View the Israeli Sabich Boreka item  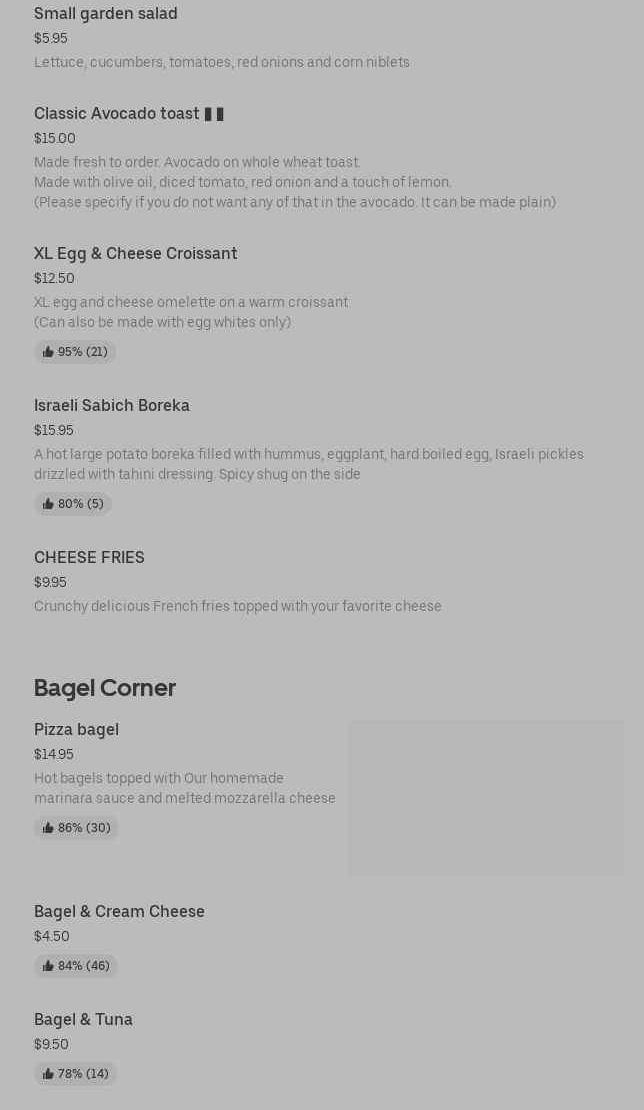[x=111, y=406]
